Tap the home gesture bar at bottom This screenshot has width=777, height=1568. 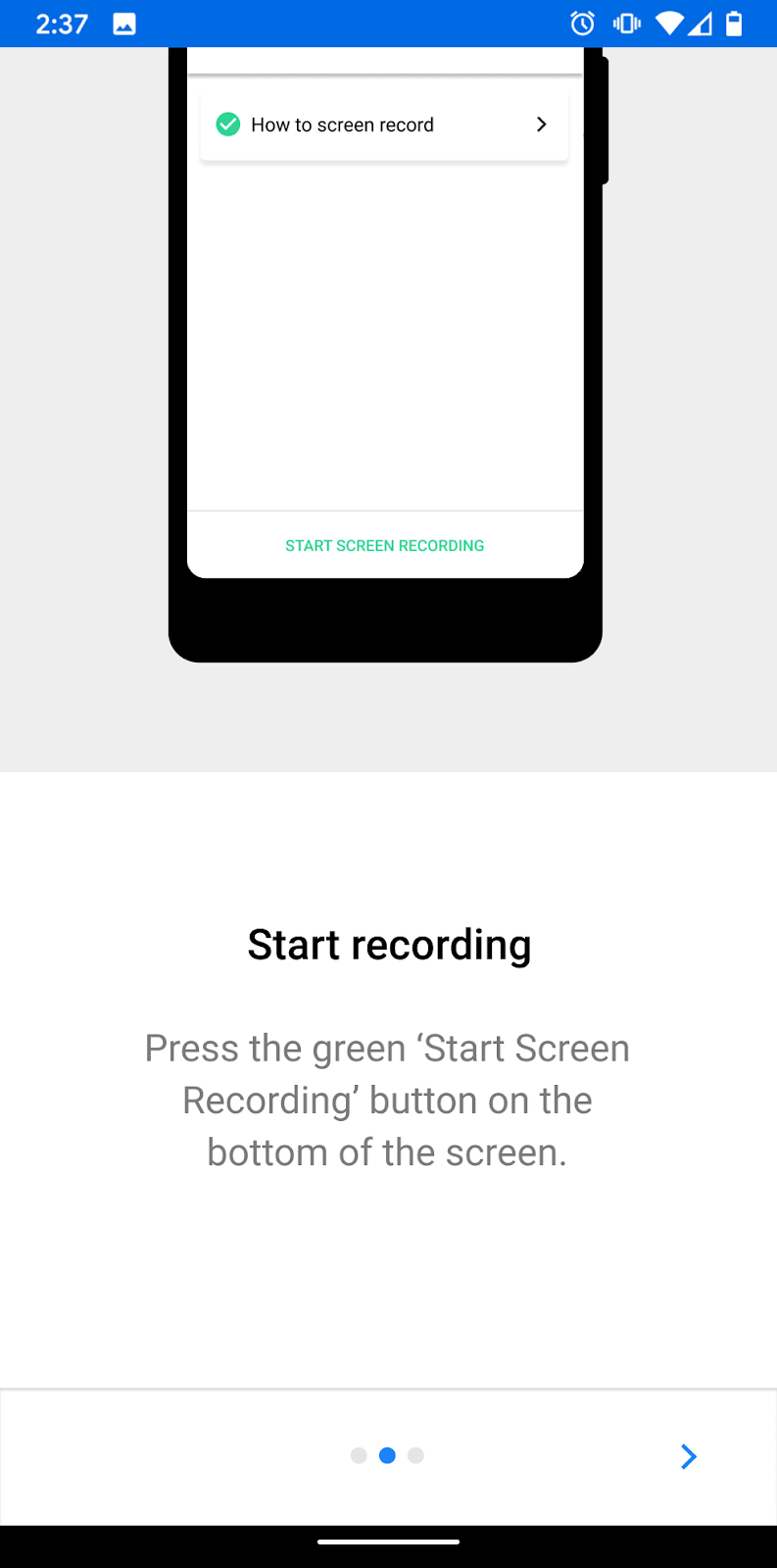coord(388,1541)
